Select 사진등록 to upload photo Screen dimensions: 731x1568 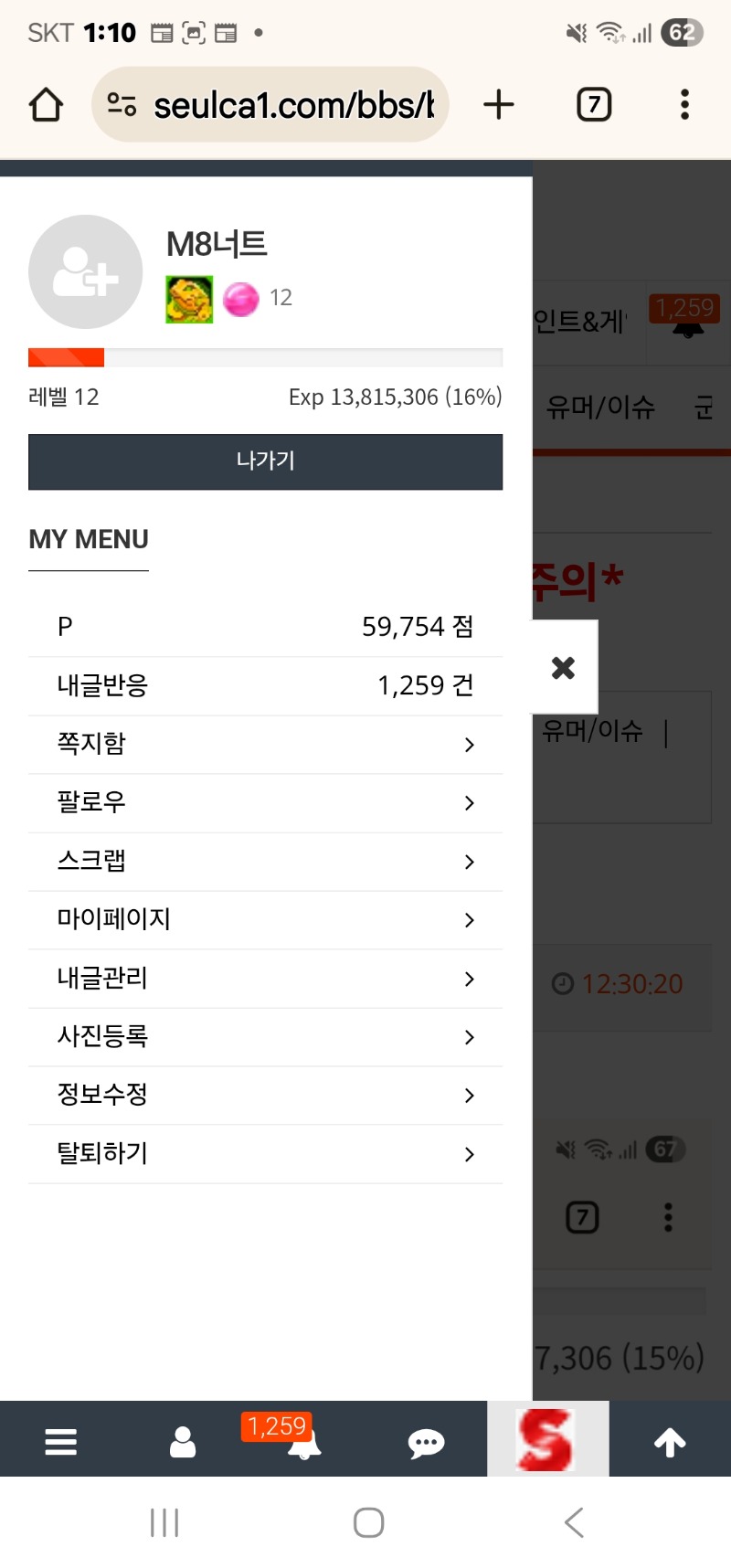(265, 1036)
